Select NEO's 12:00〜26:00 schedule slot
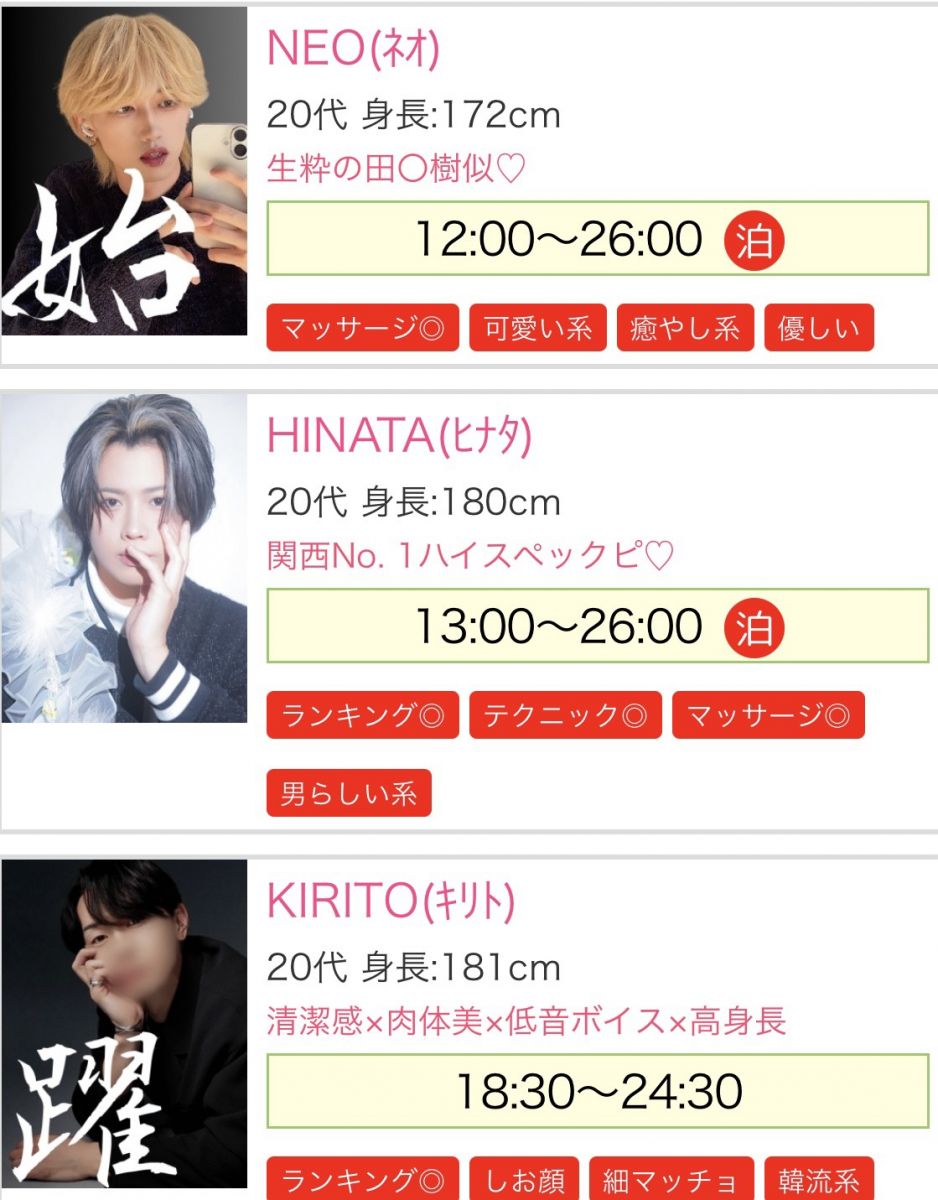The height and width of the screenshot is (1200, 938). [x=597, y=239]
